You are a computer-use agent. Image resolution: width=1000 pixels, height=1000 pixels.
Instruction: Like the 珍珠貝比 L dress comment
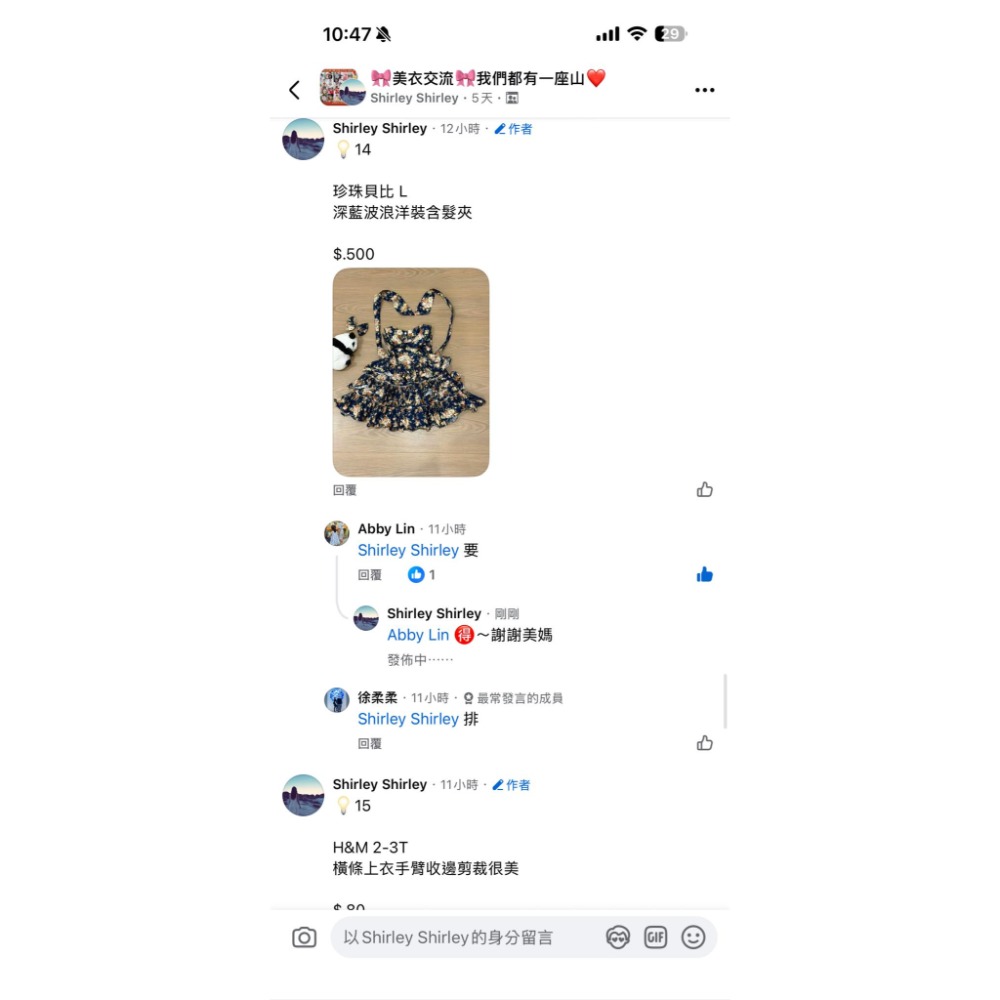pos(705,490)
